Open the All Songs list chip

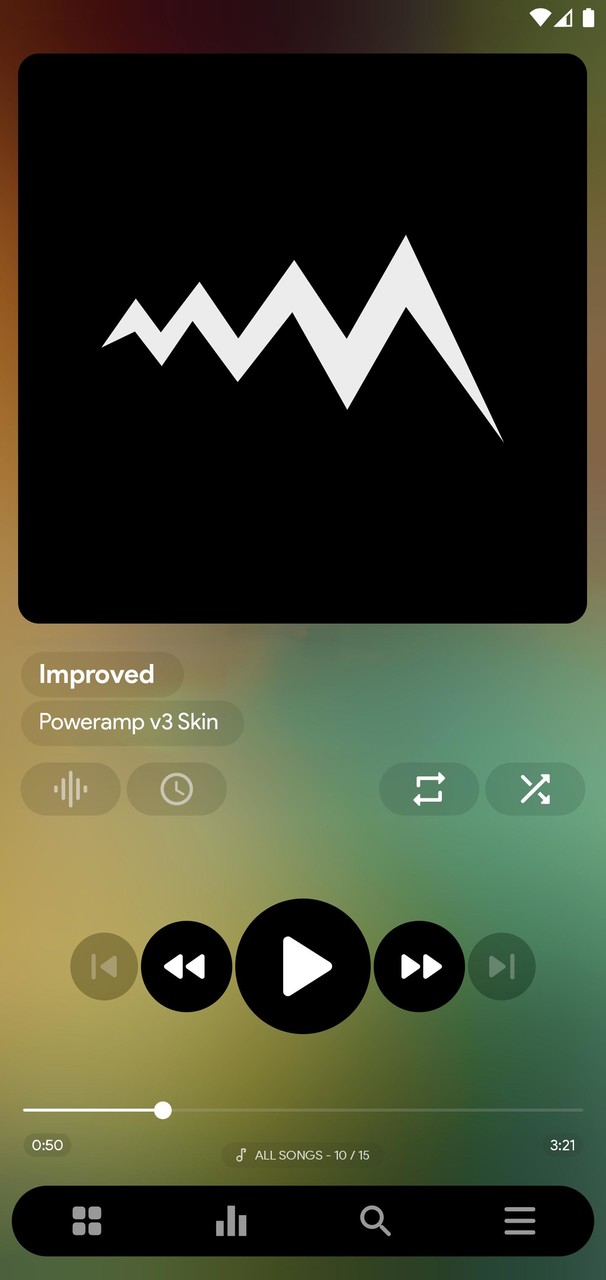[x=303, y=1155]
